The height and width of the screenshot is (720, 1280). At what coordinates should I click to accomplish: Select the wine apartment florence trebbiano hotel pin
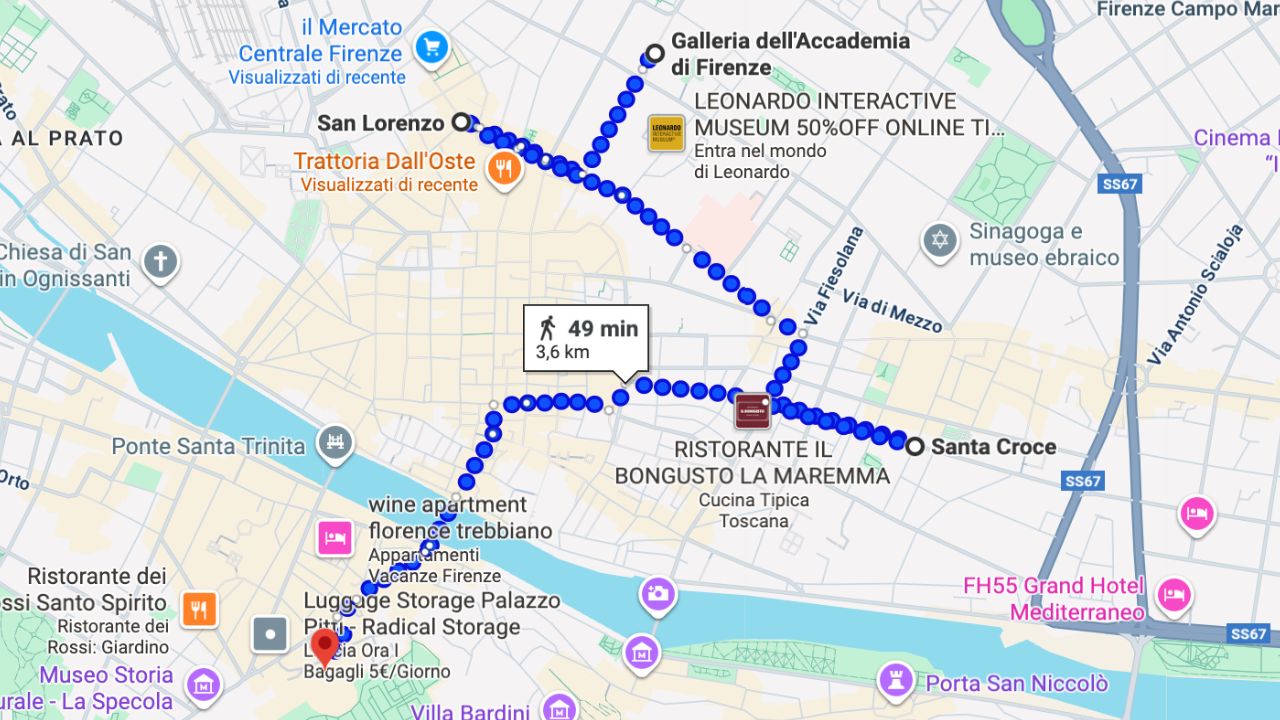coord(335,538)
